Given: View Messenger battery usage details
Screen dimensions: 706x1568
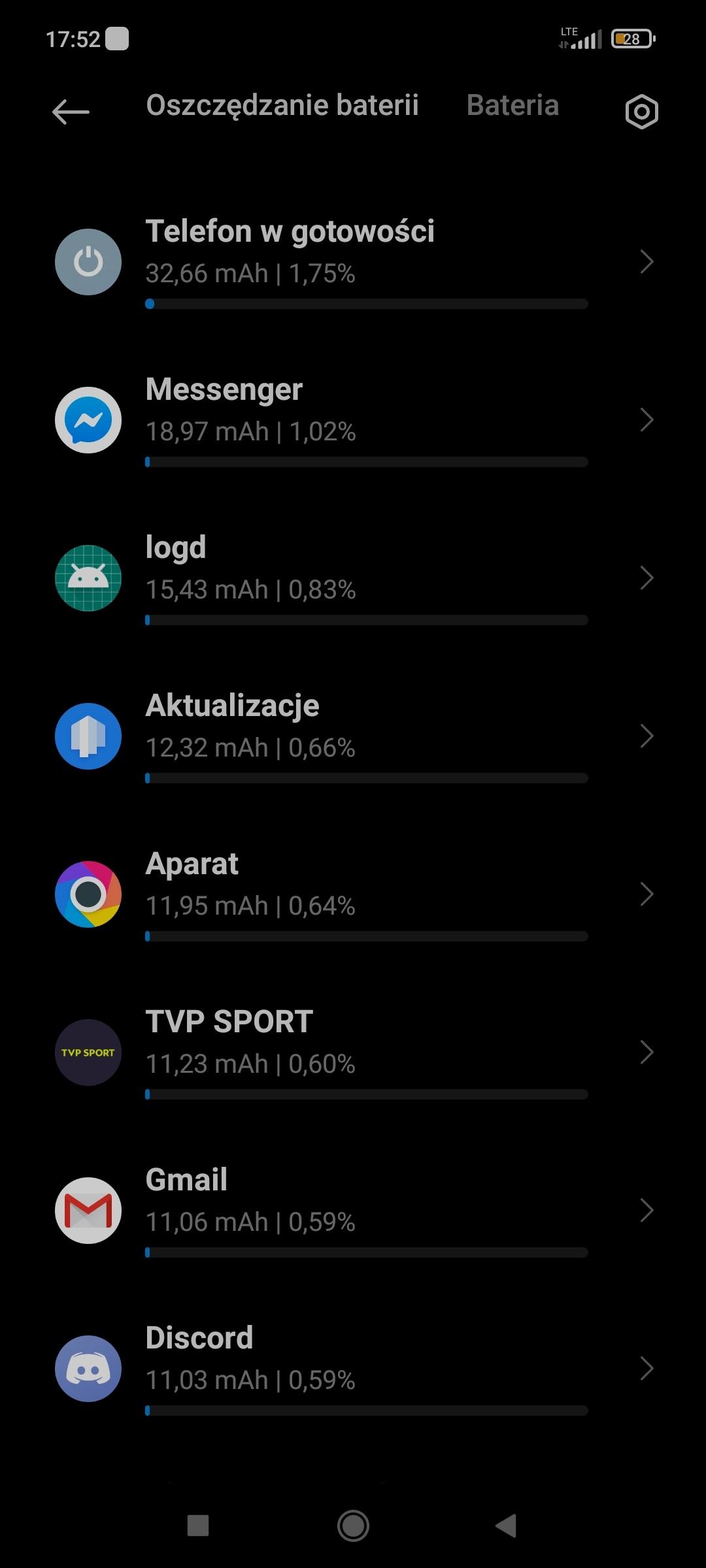Looking at the screenshot, I should tap(353, 420).
